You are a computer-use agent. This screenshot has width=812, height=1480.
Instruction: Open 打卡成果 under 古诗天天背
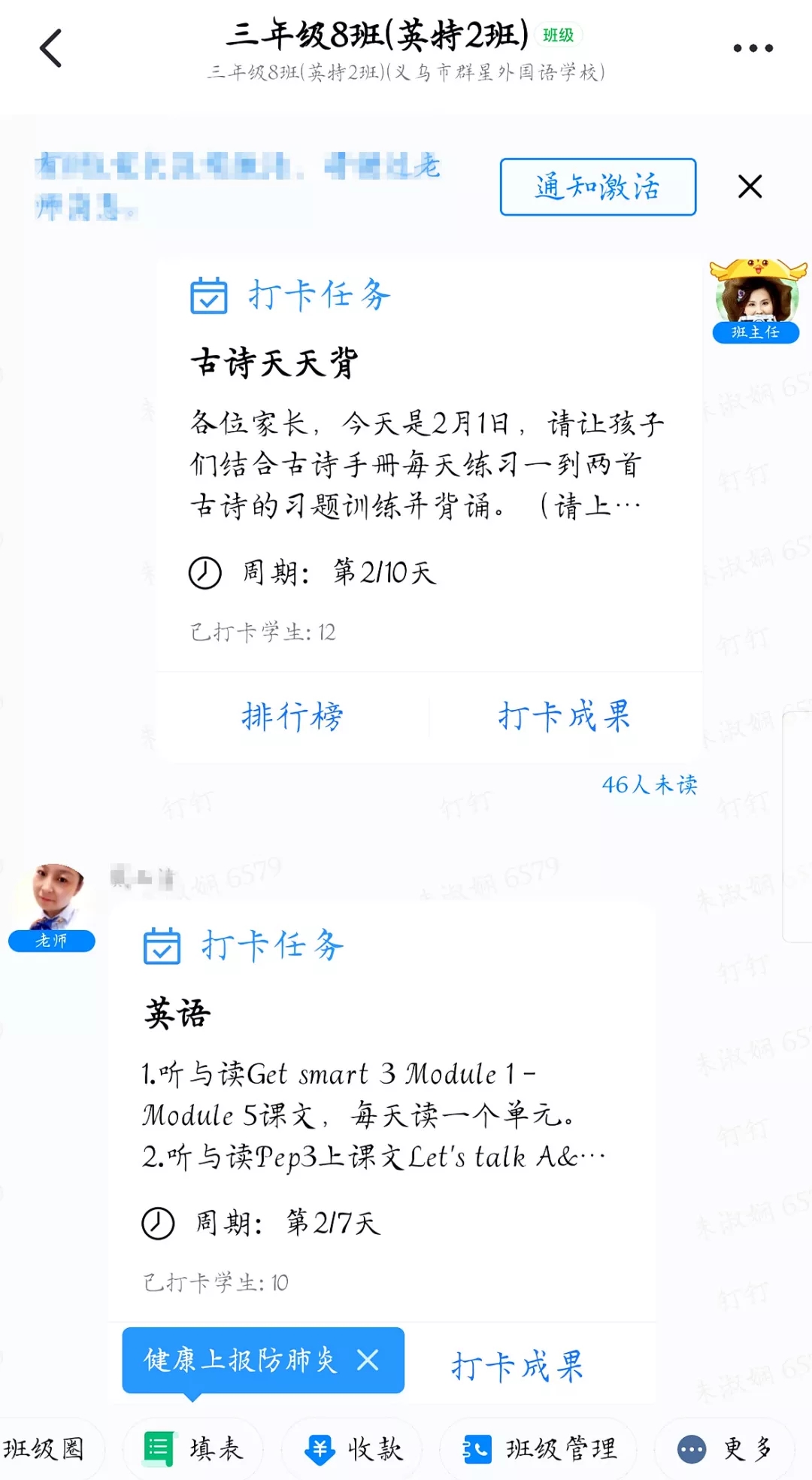pos(565,716)
